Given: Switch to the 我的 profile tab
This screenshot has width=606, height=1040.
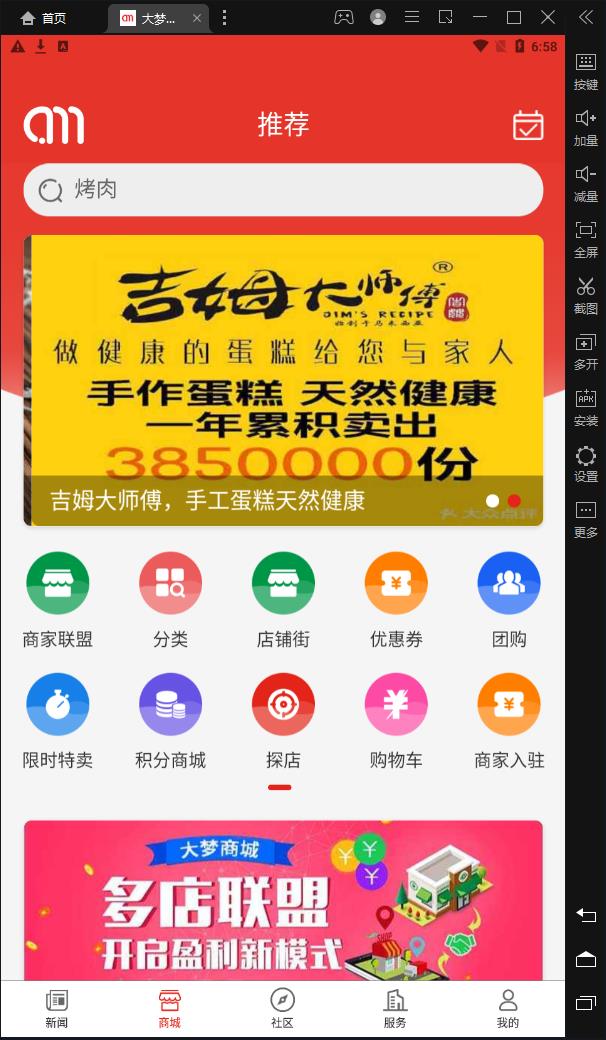Looking at the screenshot, I should pos(508,1008).
